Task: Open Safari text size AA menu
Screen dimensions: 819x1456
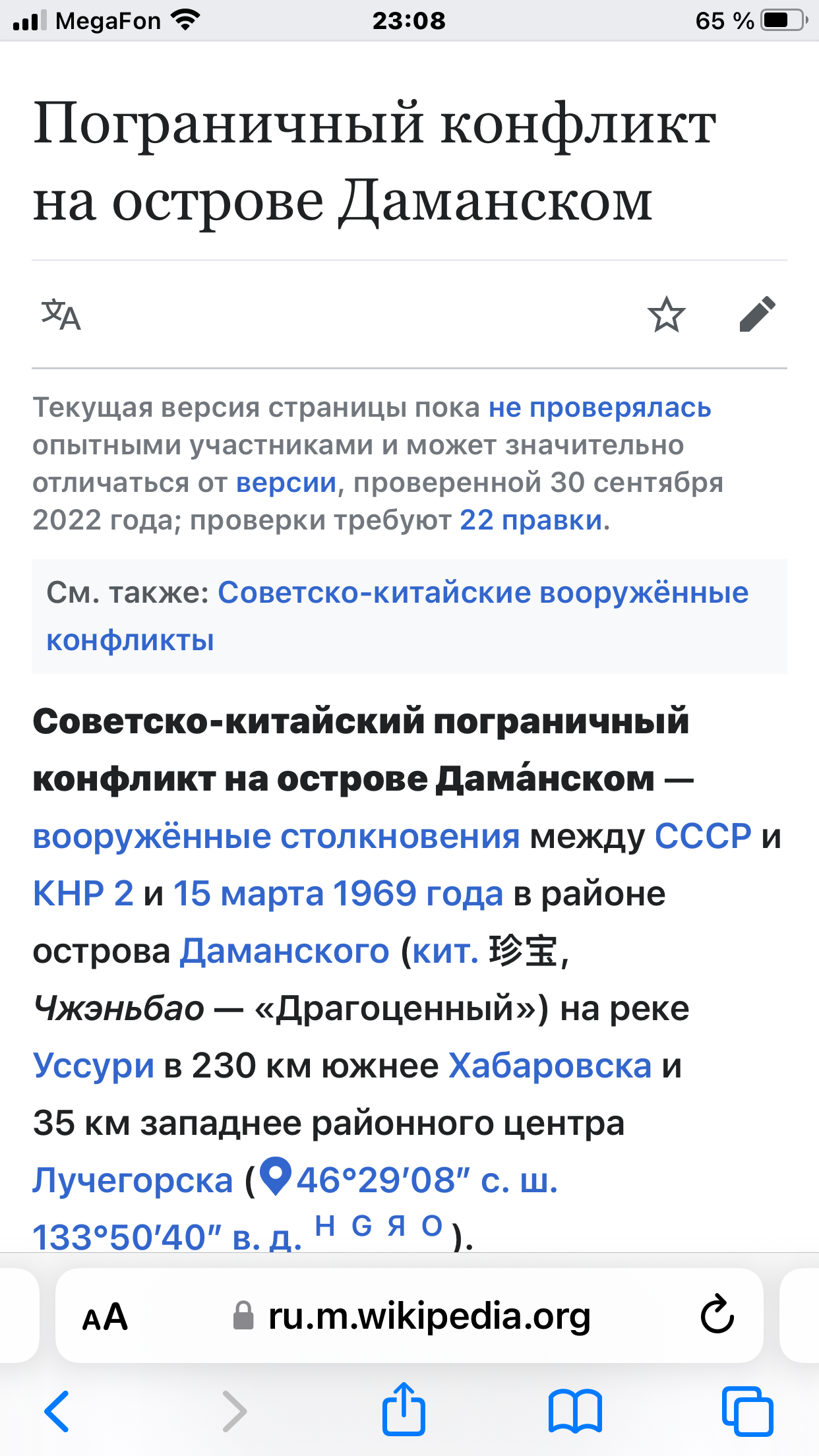Action: coord(105,1317)
